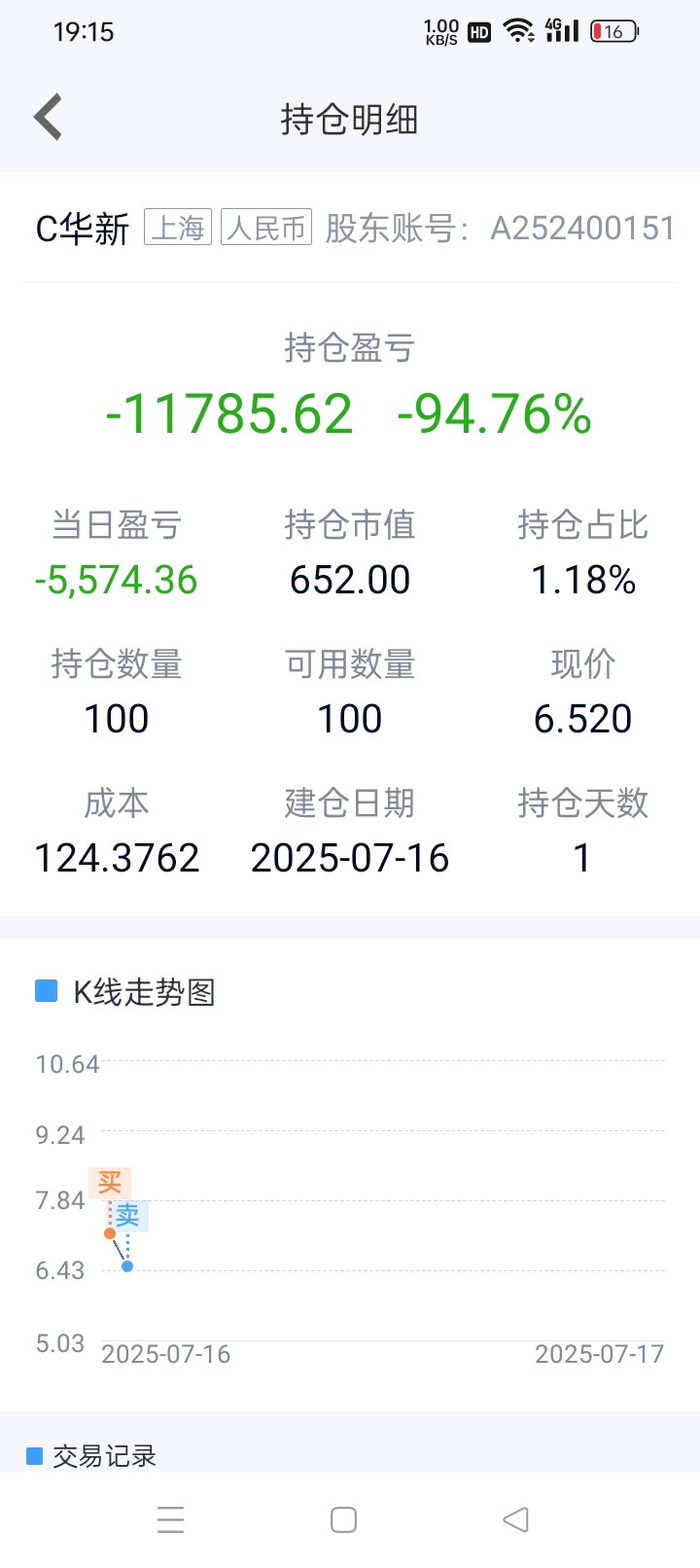Tap the blue square icon beside K线走势图

click(43, 990)
